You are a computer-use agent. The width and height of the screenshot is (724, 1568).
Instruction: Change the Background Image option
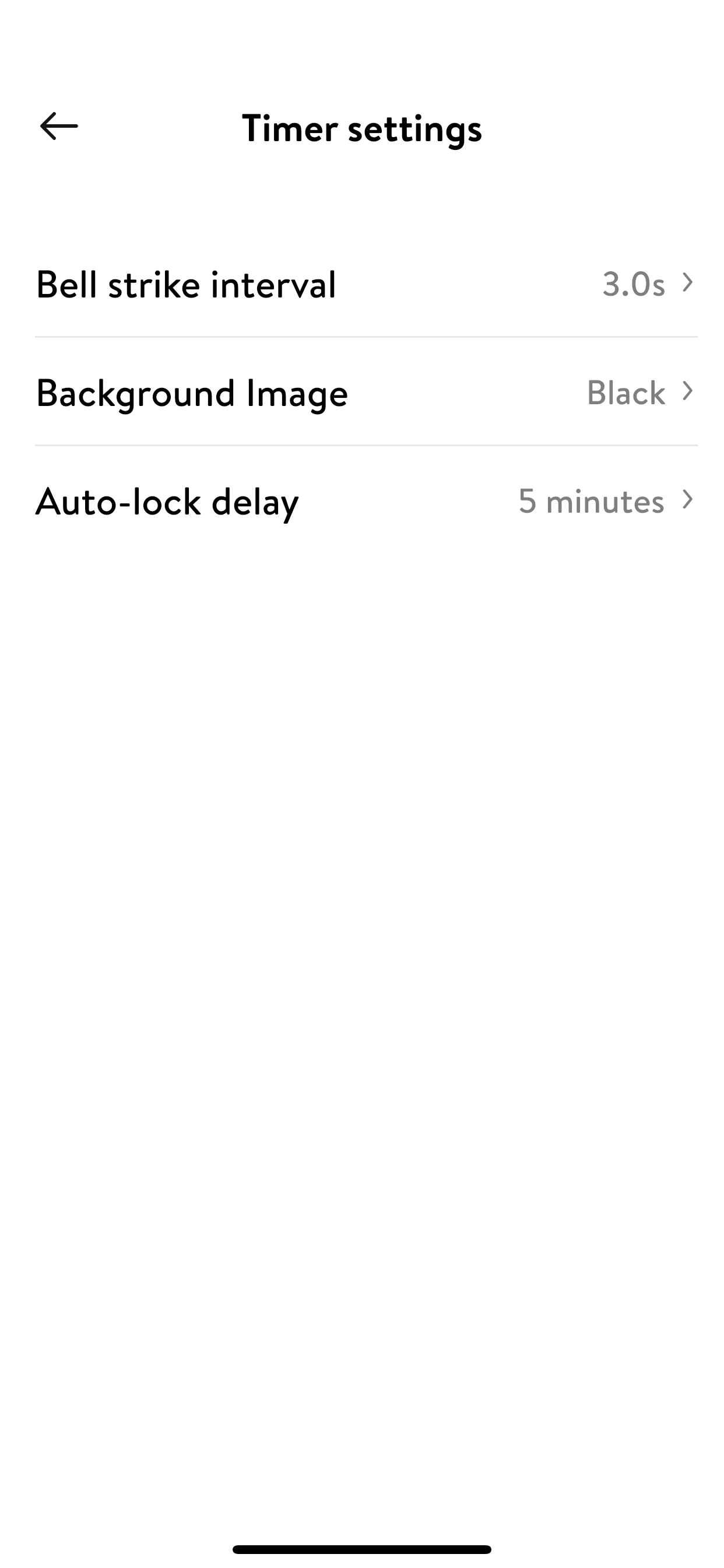tap(365, 392)
